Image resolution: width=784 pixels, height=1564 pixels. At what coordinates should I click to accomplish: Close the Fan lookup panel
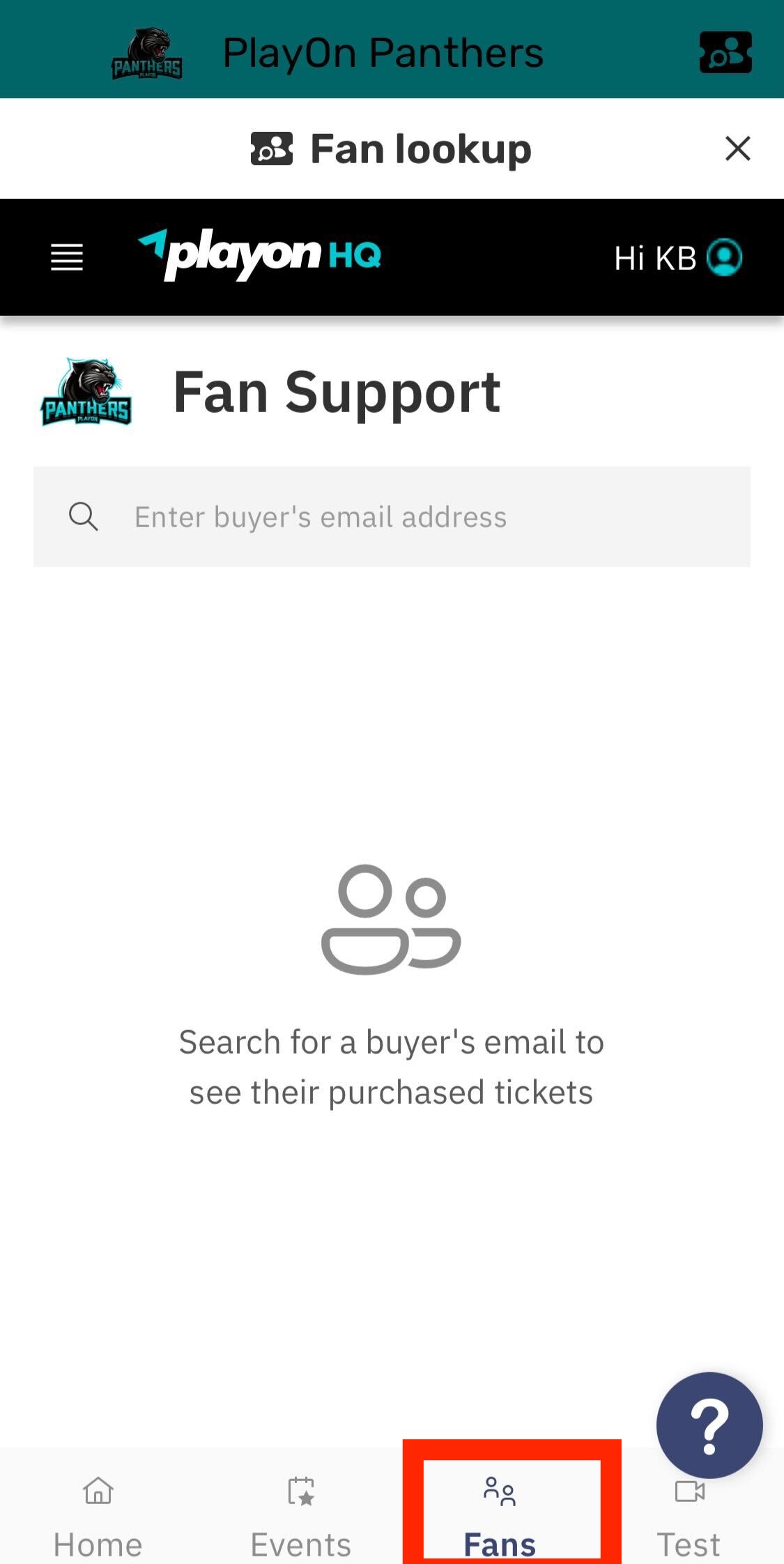pos(737,148)
